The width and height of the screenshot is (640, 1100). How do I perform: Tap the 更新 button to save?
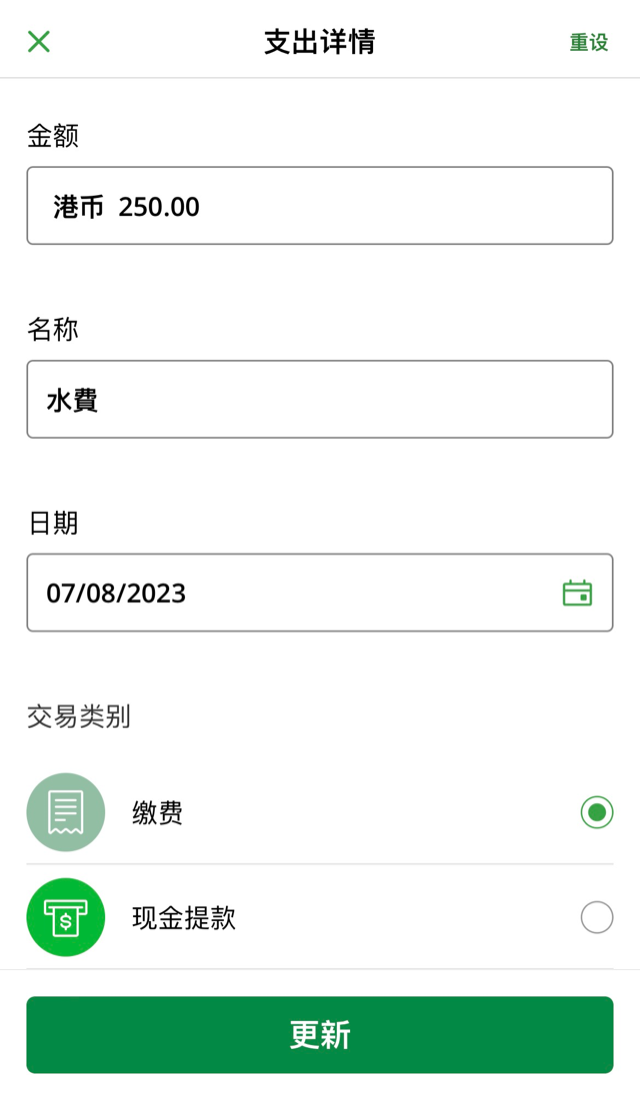click(320, 1035)
